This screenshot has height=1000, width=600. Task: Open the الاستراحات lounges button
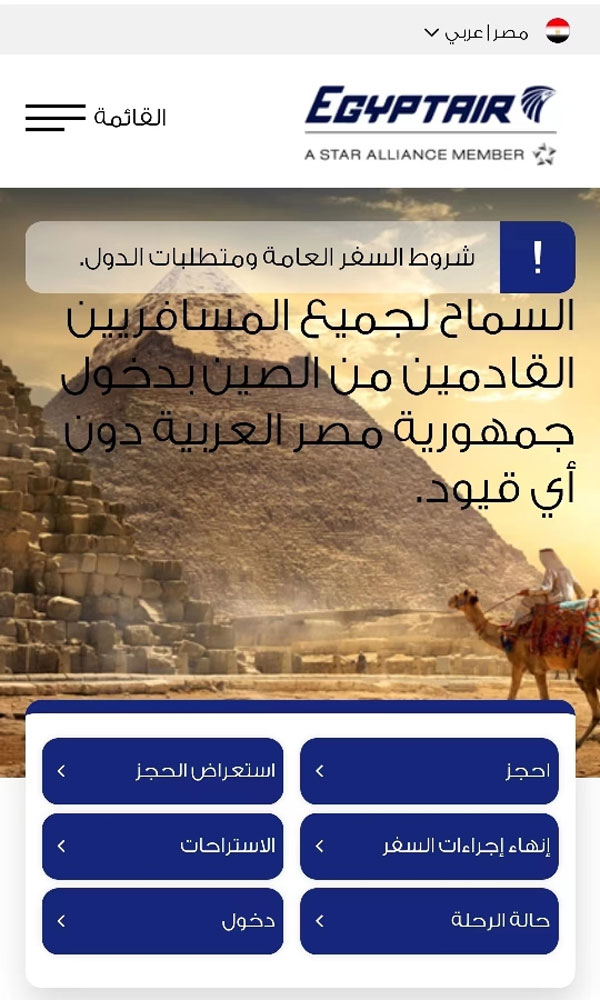click(162, 846)
